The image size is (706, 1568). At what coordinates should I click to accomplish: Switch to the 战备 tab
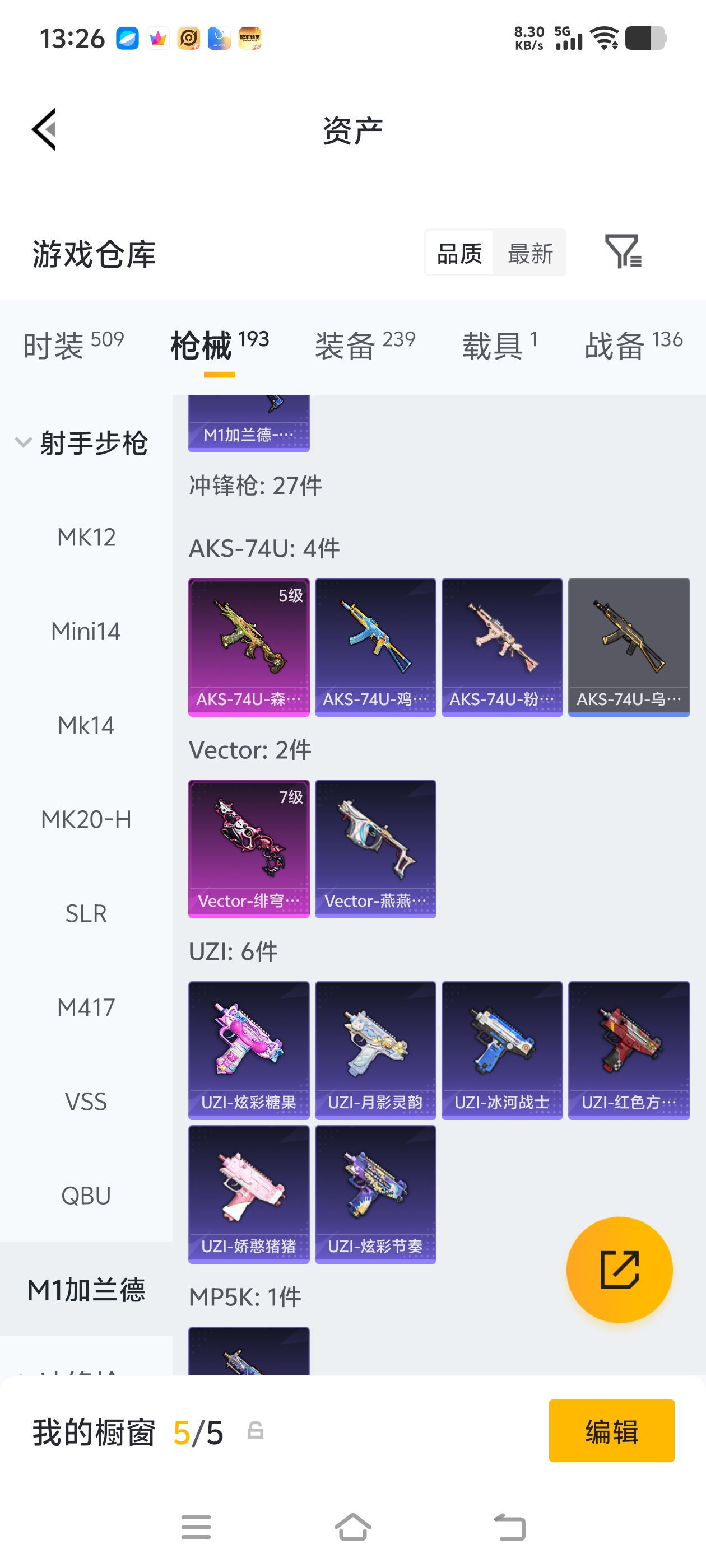(x=633, y=345)
